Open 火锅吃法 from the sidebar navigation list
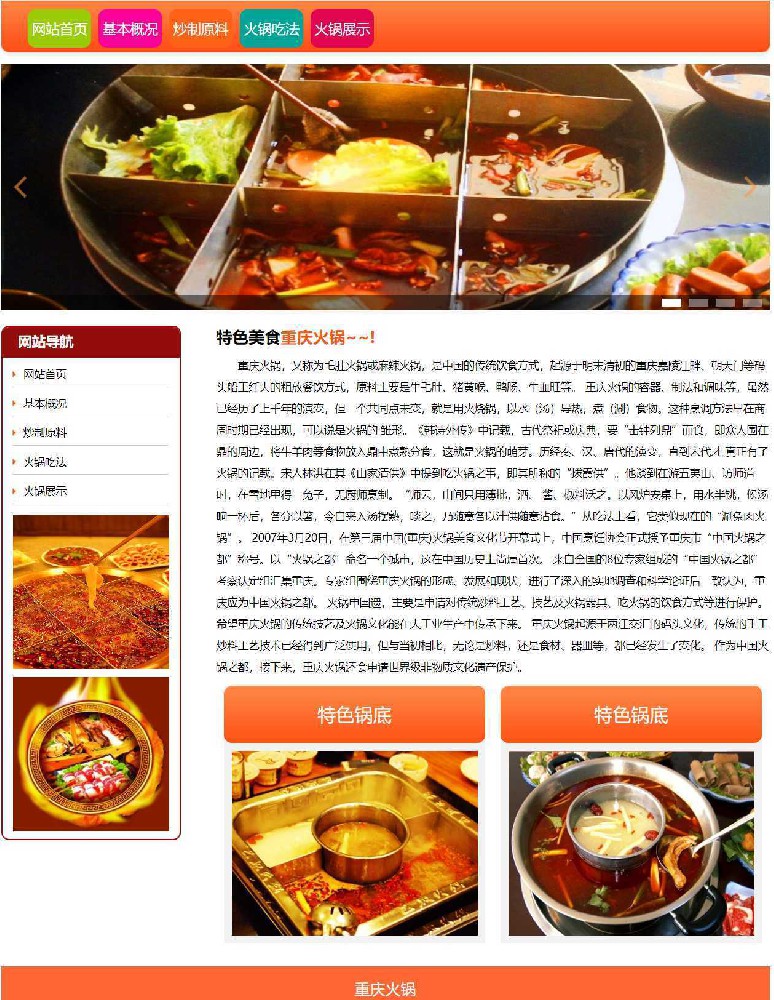The width and height of the screenshot is (774, 1000). pyautogui.click(x=45, y=462)
